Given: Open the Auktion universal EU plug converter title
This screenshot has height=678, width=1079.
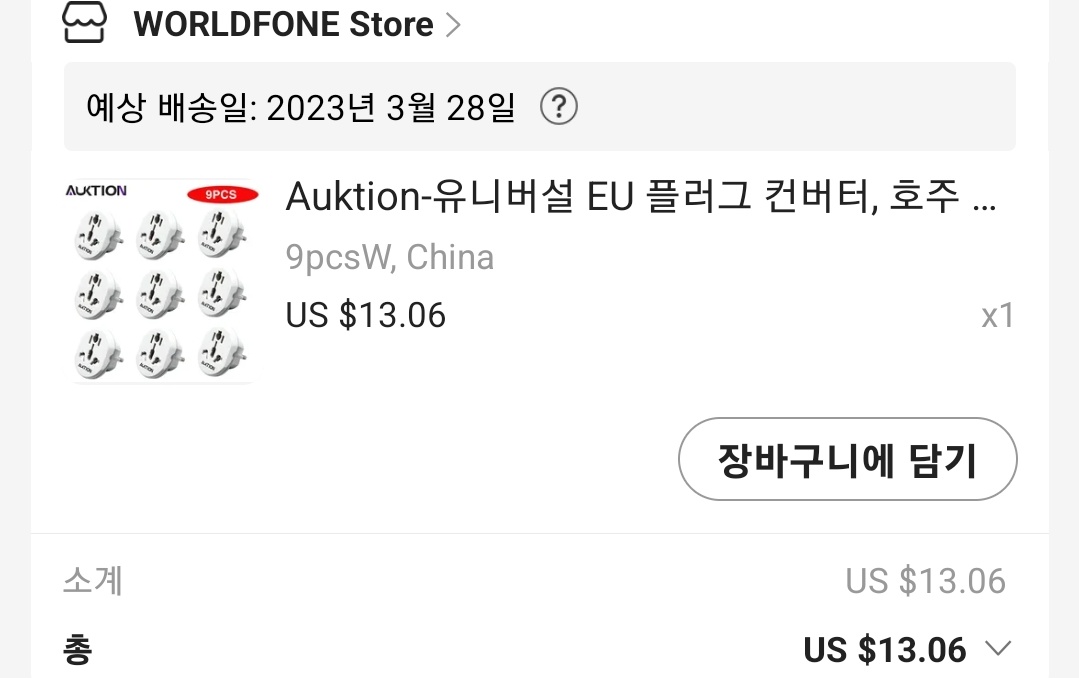Looking at the screenshot, I should 640,198.
